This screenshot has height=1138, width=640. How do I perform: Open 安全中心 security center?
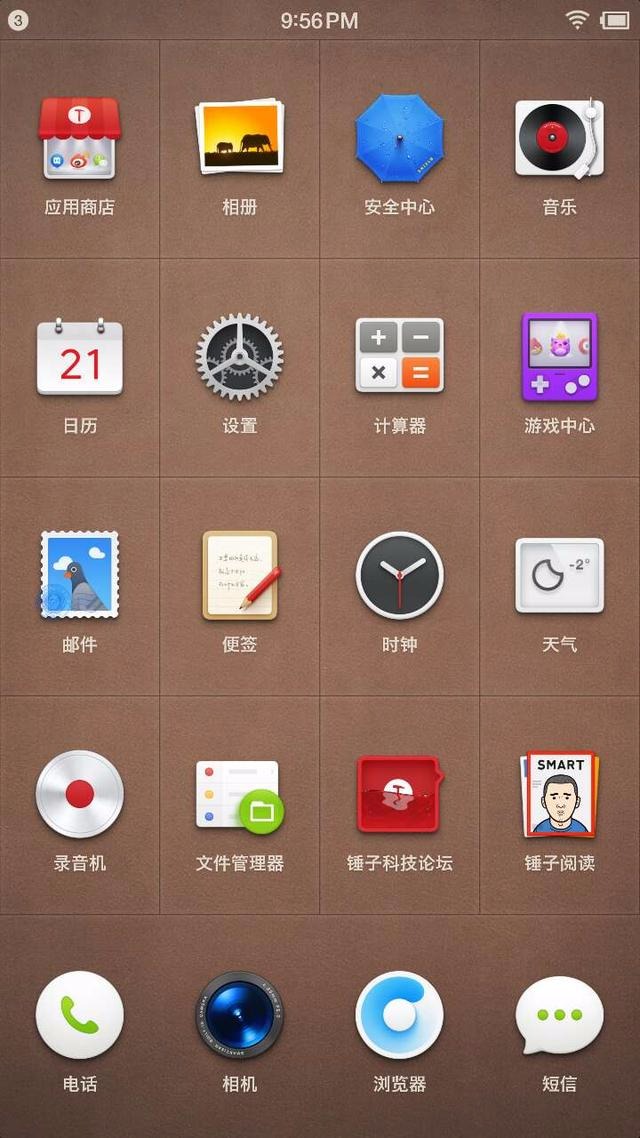(x=400, y=138)
